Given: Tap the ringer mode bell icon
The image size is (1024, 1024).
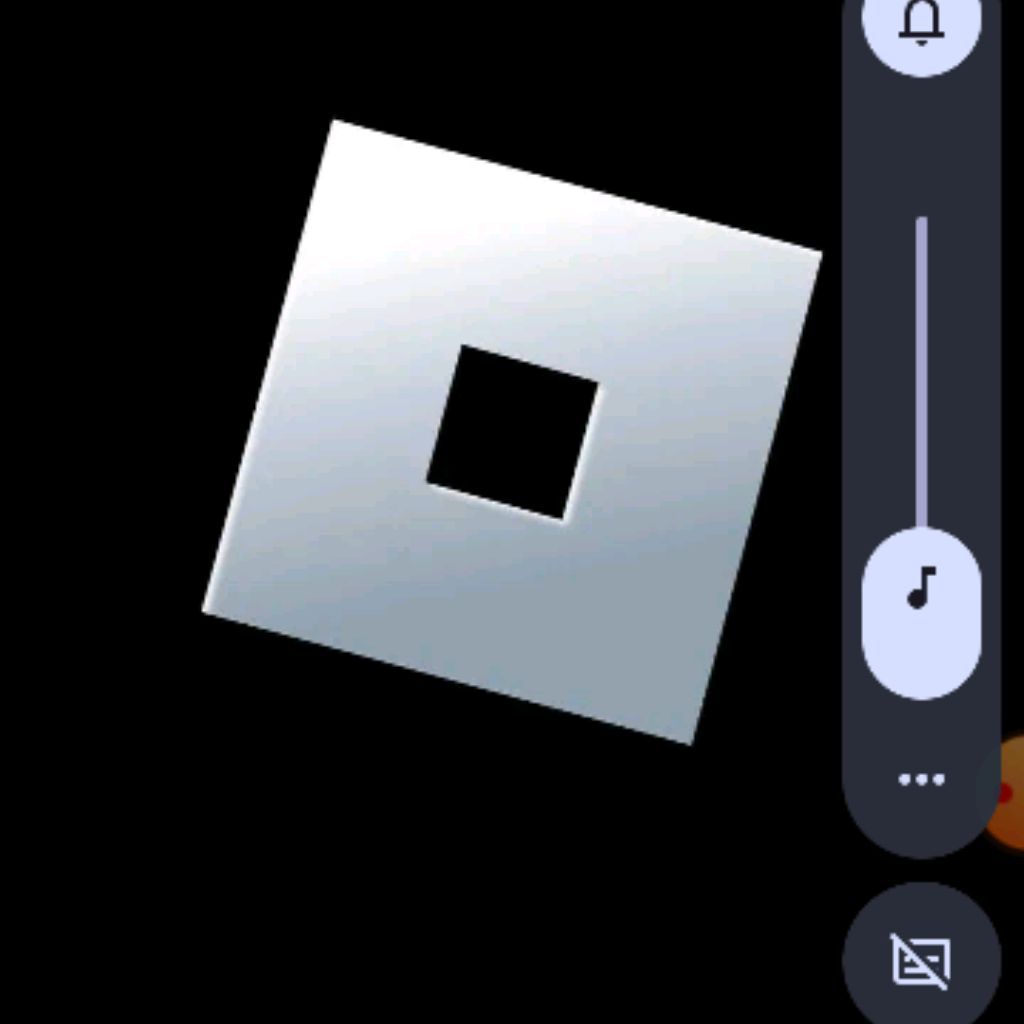Looking at the screenshot, I should coord(921,25).
